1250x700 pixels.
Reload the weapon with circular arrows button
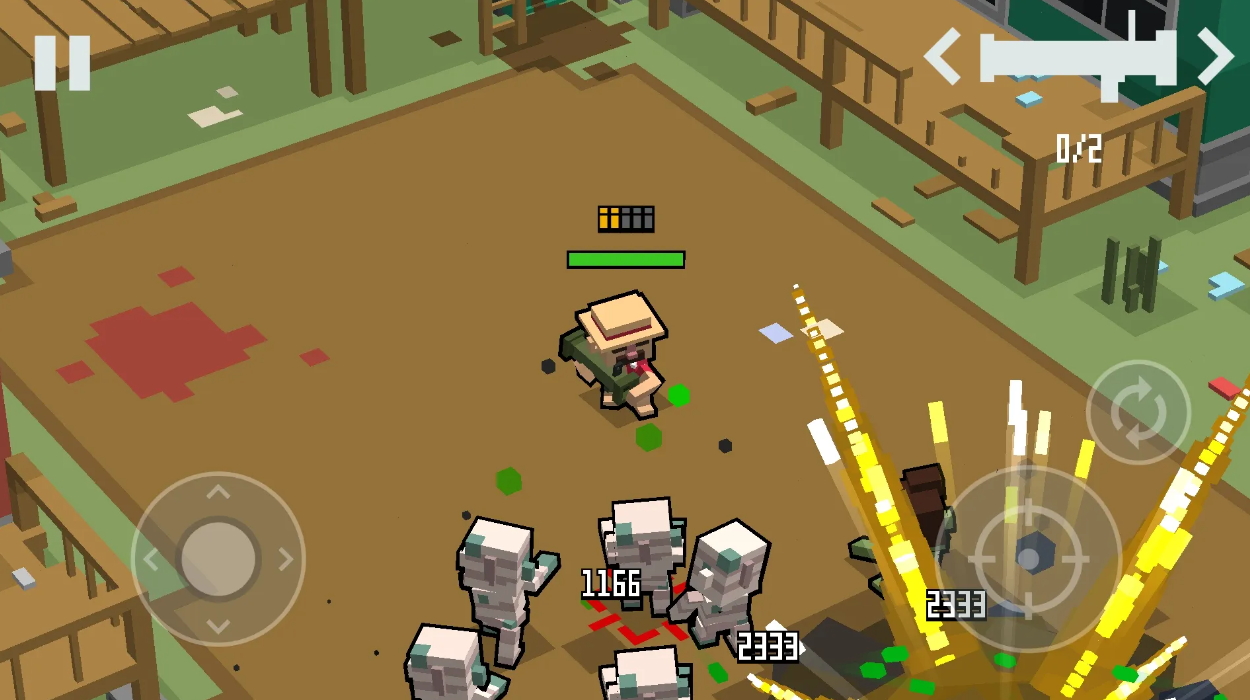[x=1137, y=412]
